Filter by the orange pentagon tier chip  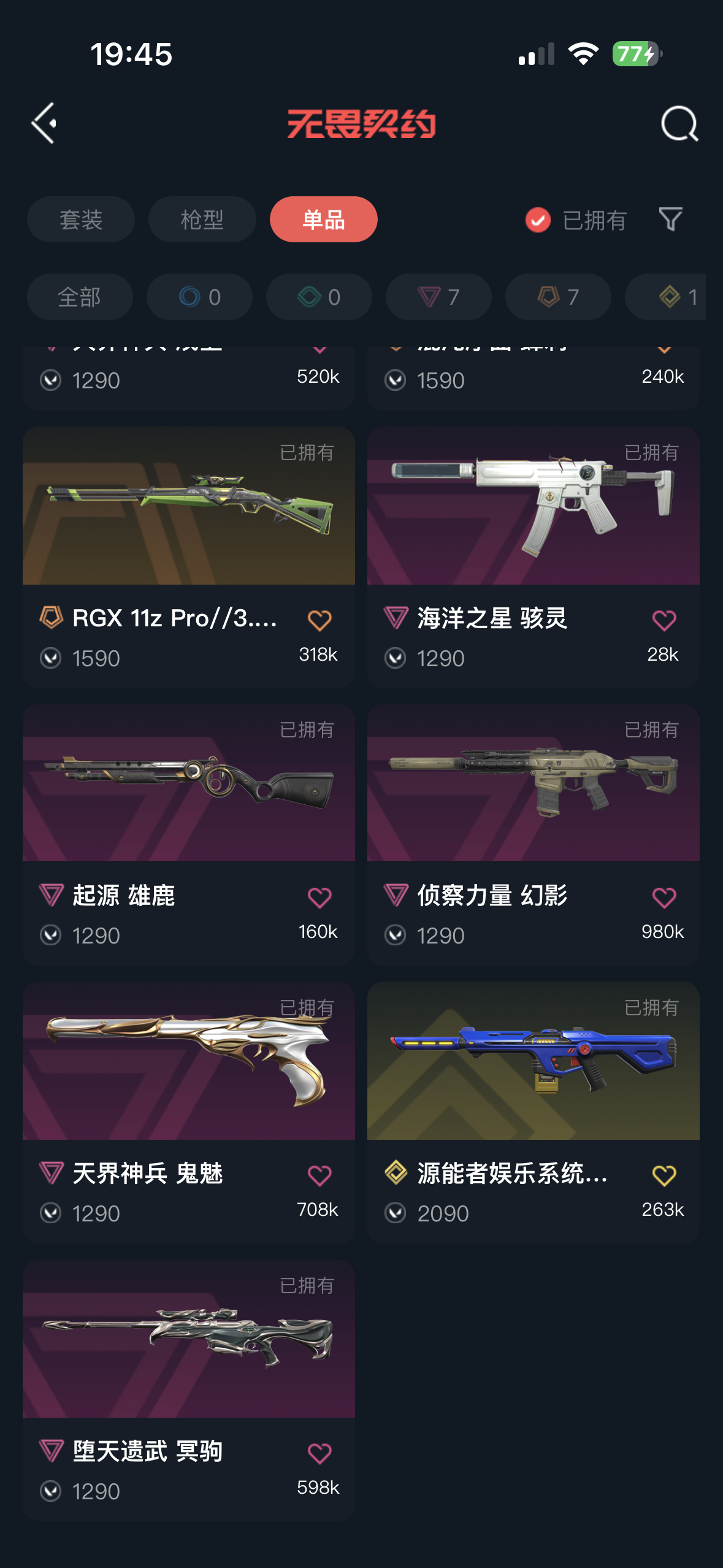coord(557,297)
